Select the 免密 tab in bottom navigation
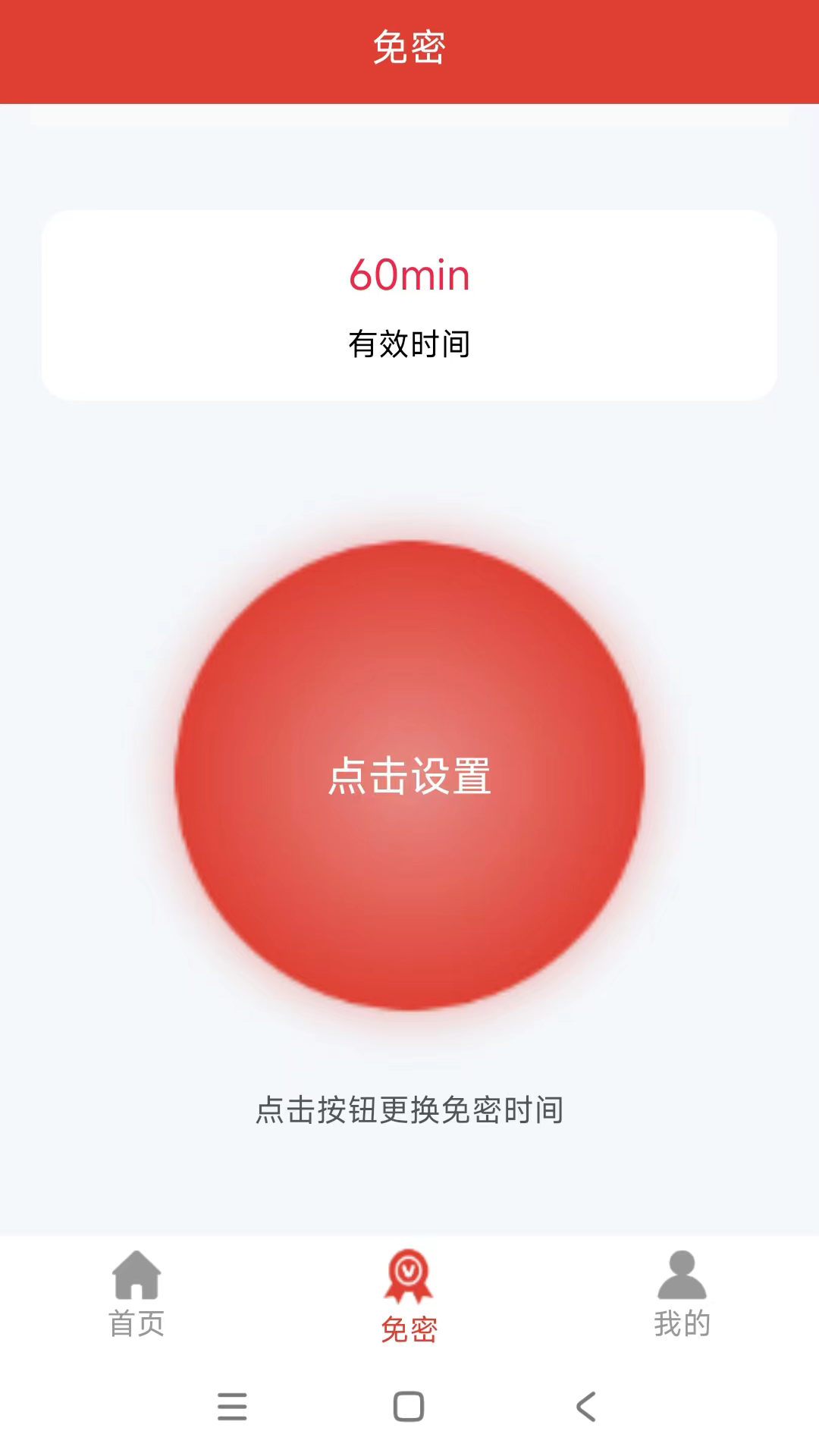 (x=409, y=1297)
